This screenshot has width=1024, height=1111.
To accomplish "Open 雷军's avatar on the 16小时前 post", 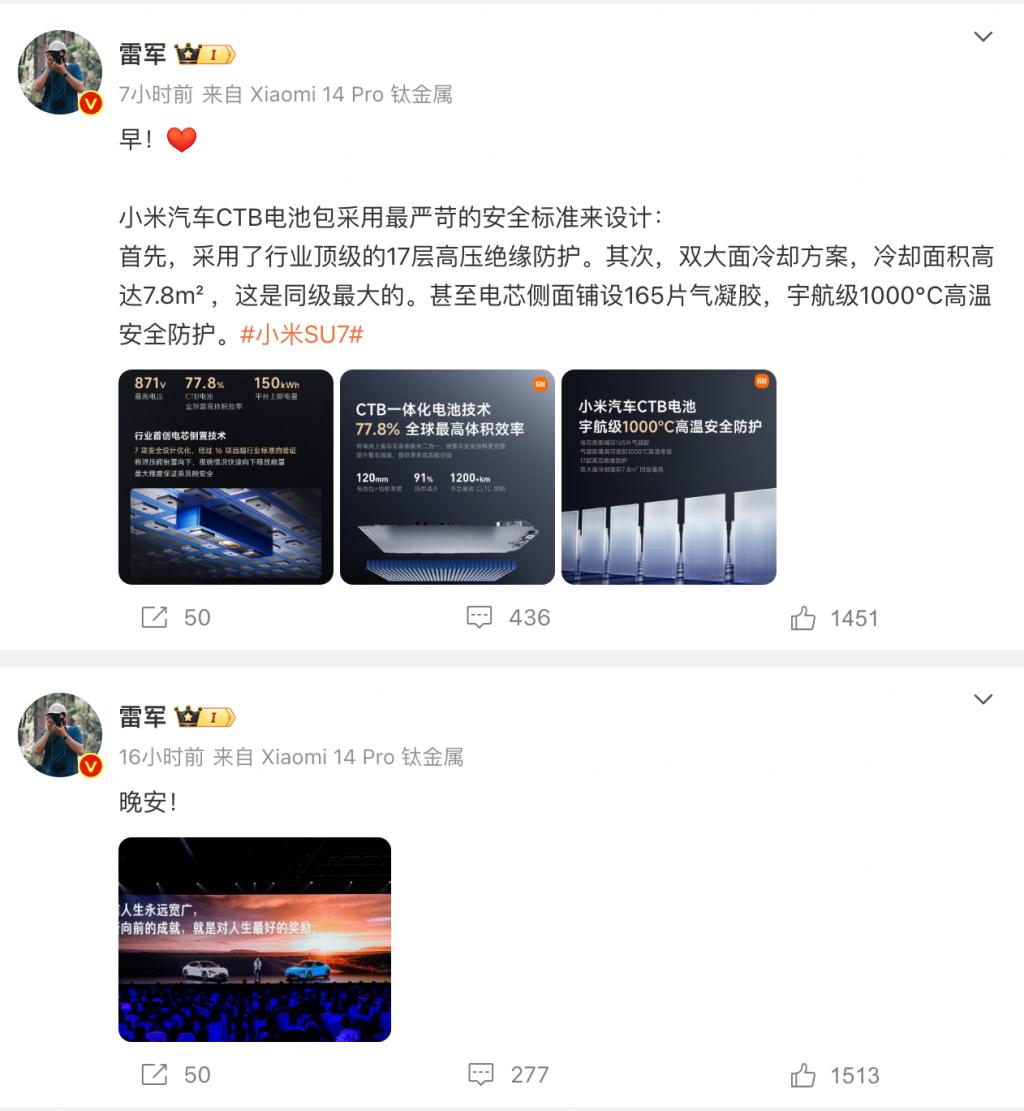I will 60,735.
